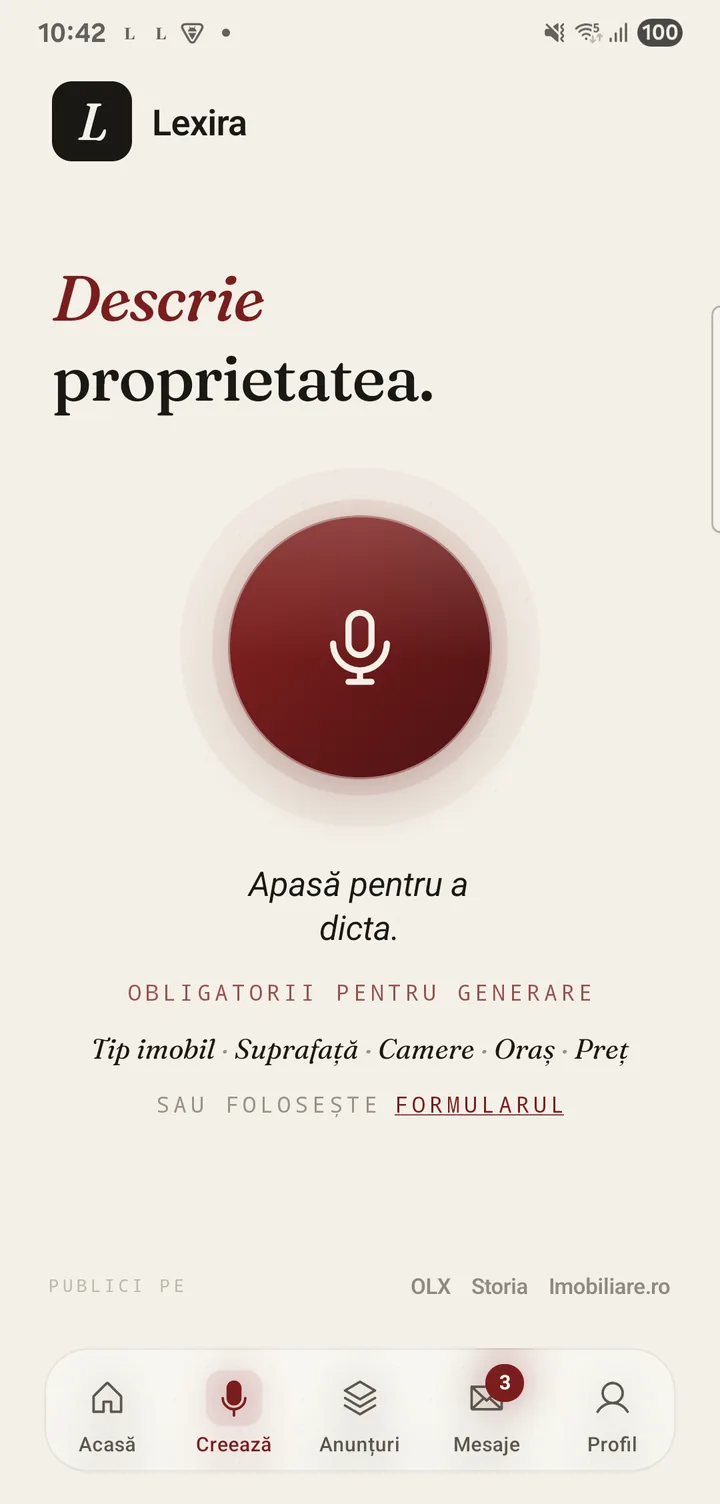Image resolution: width=720 pixels, height=1504 pixels.
Task: Open the FORMULARUL link
Action: pos(480,1105)
